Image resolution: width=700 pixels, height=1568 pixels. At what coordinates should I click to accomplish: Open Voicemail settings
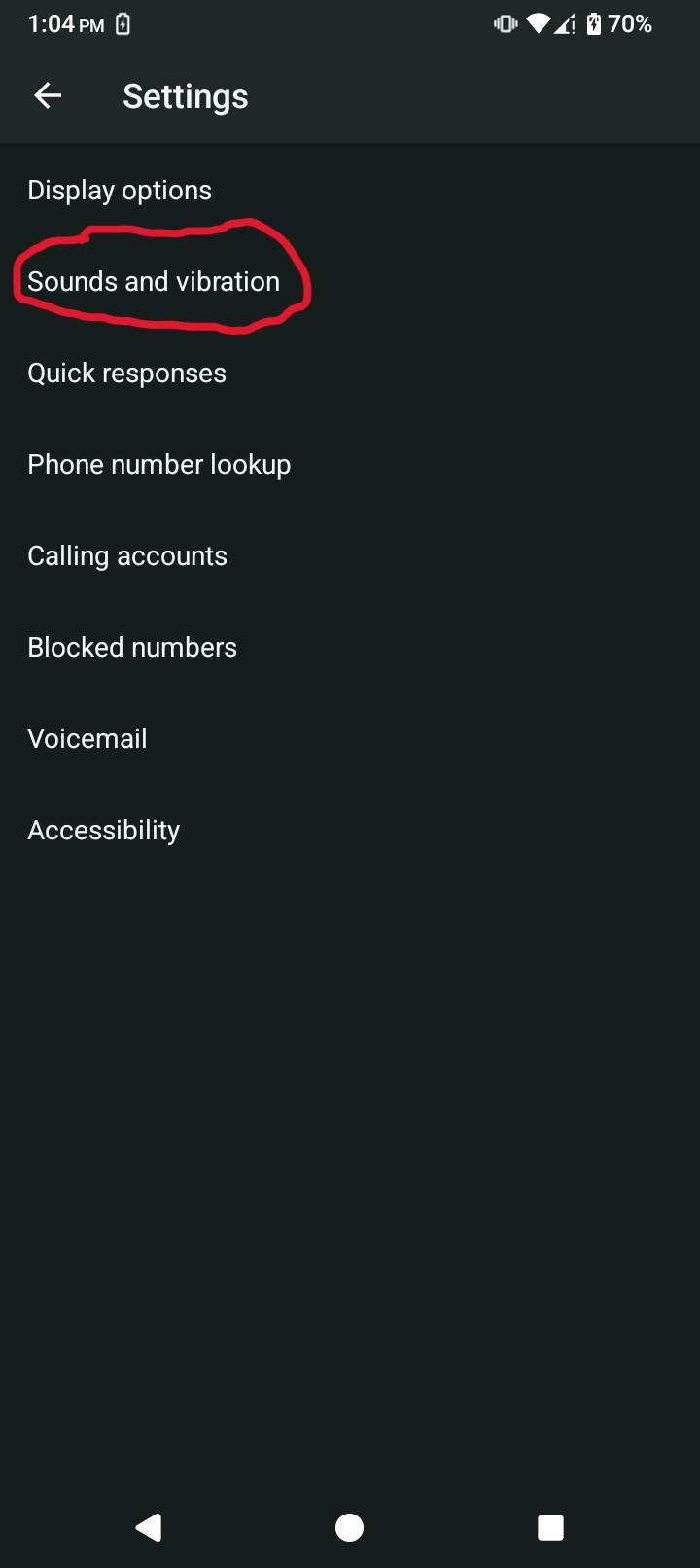pyautogui.click(x=87, y=739)
